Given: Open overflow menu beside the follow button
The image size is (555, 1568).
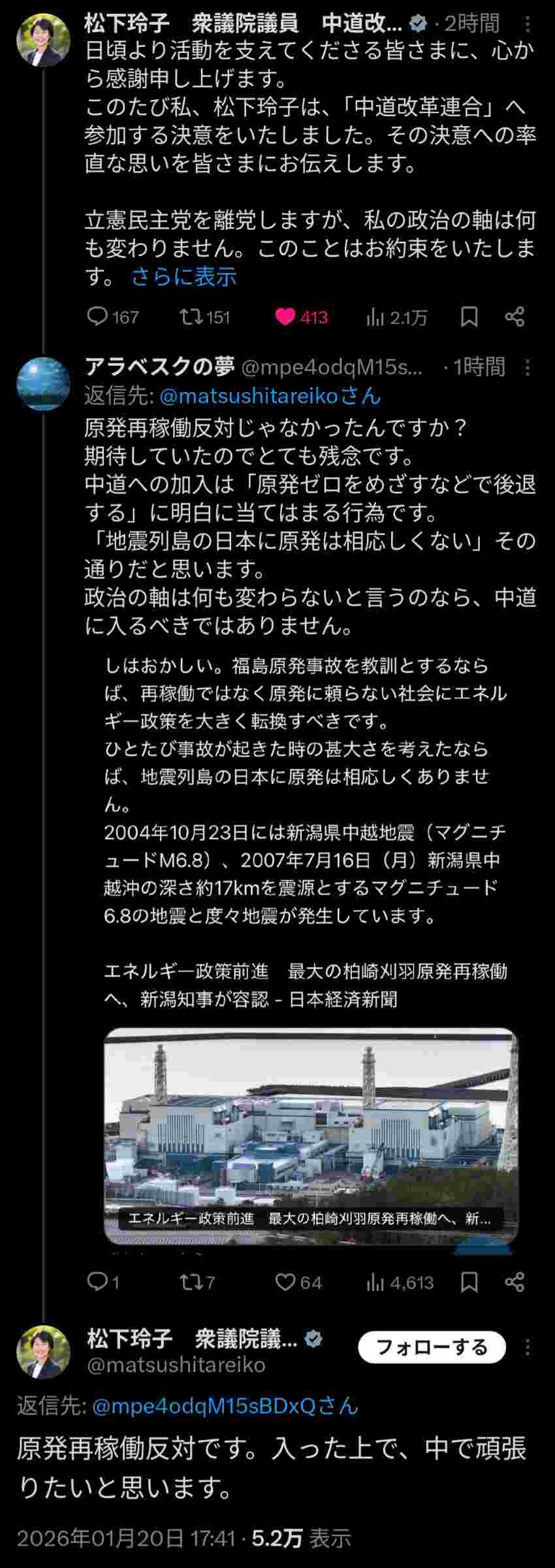Looking at the screenshot, I should [528, 1347].
